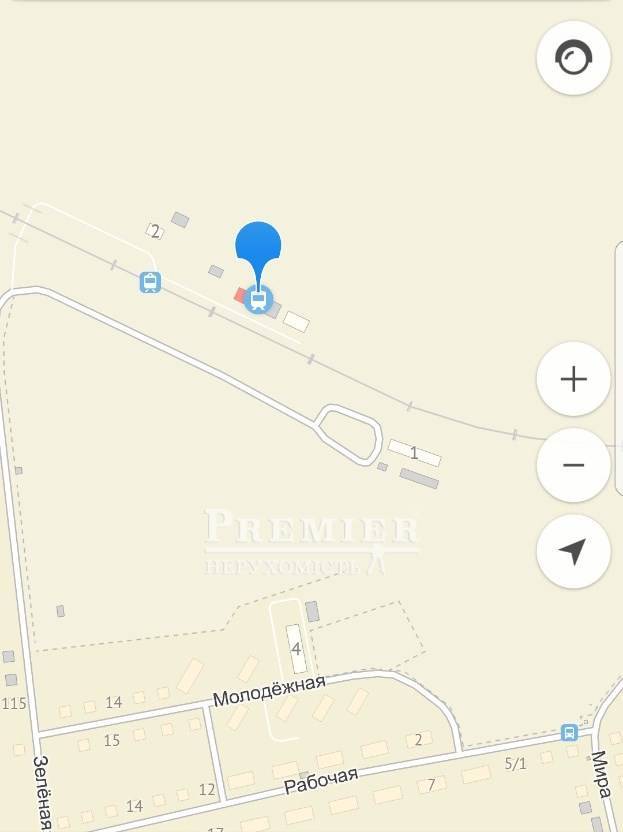Open the bus stop near Мира street
This screenshot has width=623, height=832.
(569, 732)
